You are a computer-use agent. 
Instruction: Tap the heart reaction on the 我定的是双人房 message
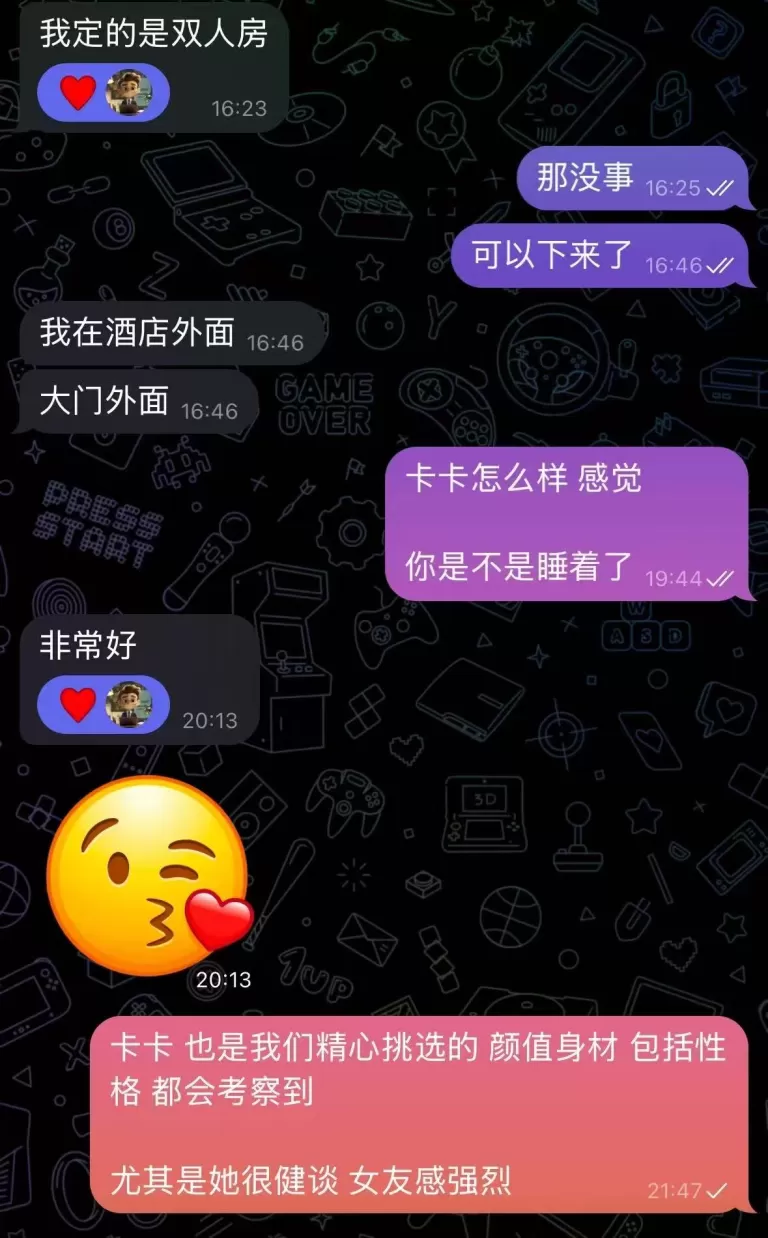[x=76, y=92]
